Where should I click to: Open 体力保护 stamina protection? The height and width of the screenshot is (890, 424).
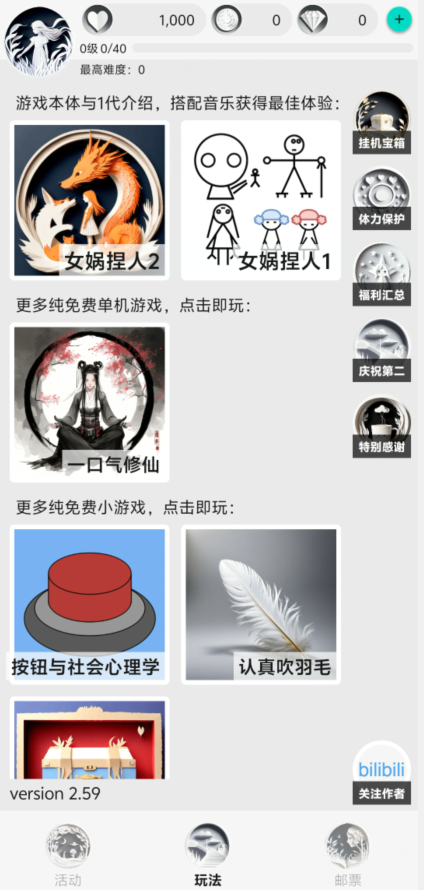[381, 199]
